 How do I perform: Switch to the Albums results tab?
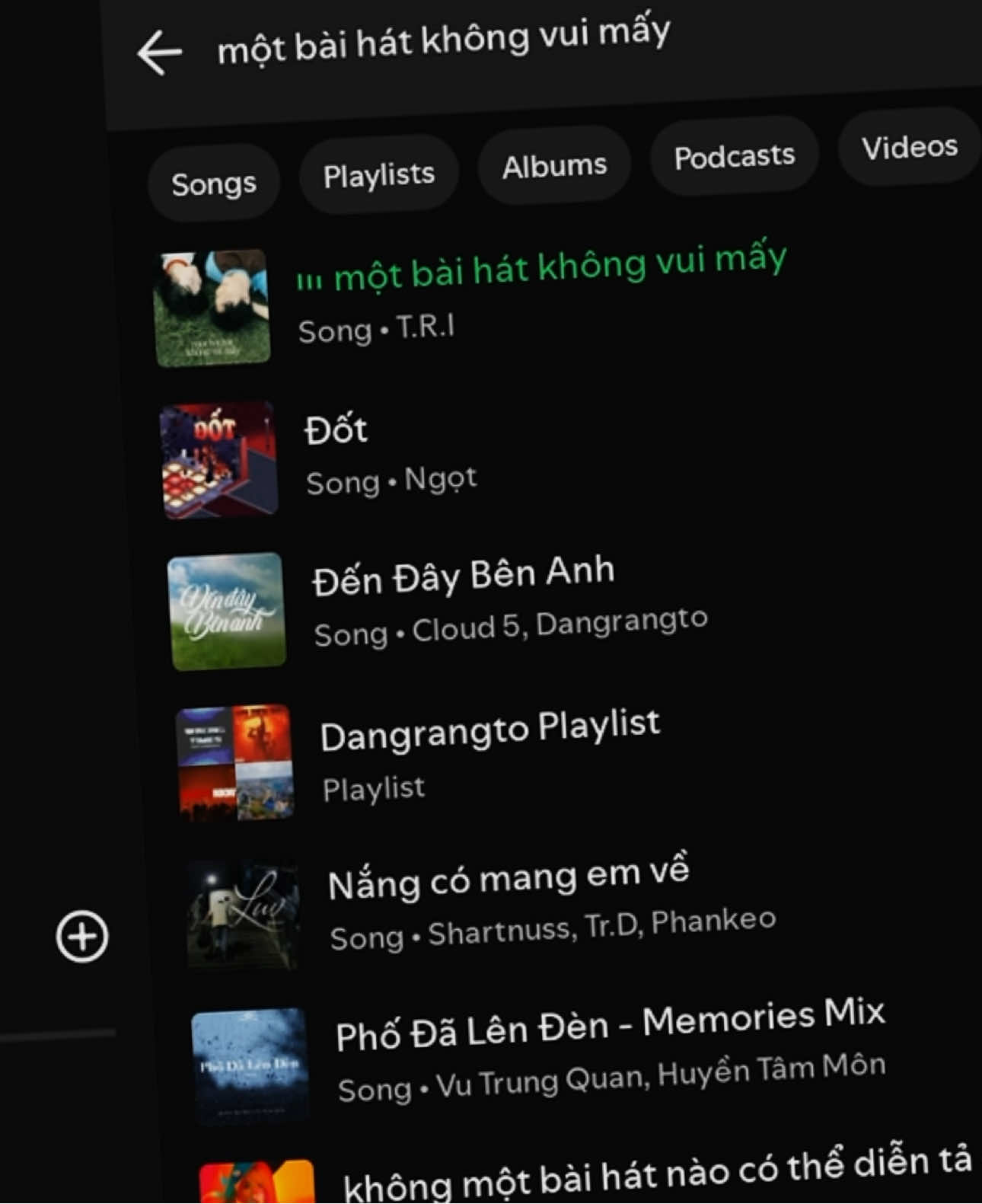tap(553, 164)
